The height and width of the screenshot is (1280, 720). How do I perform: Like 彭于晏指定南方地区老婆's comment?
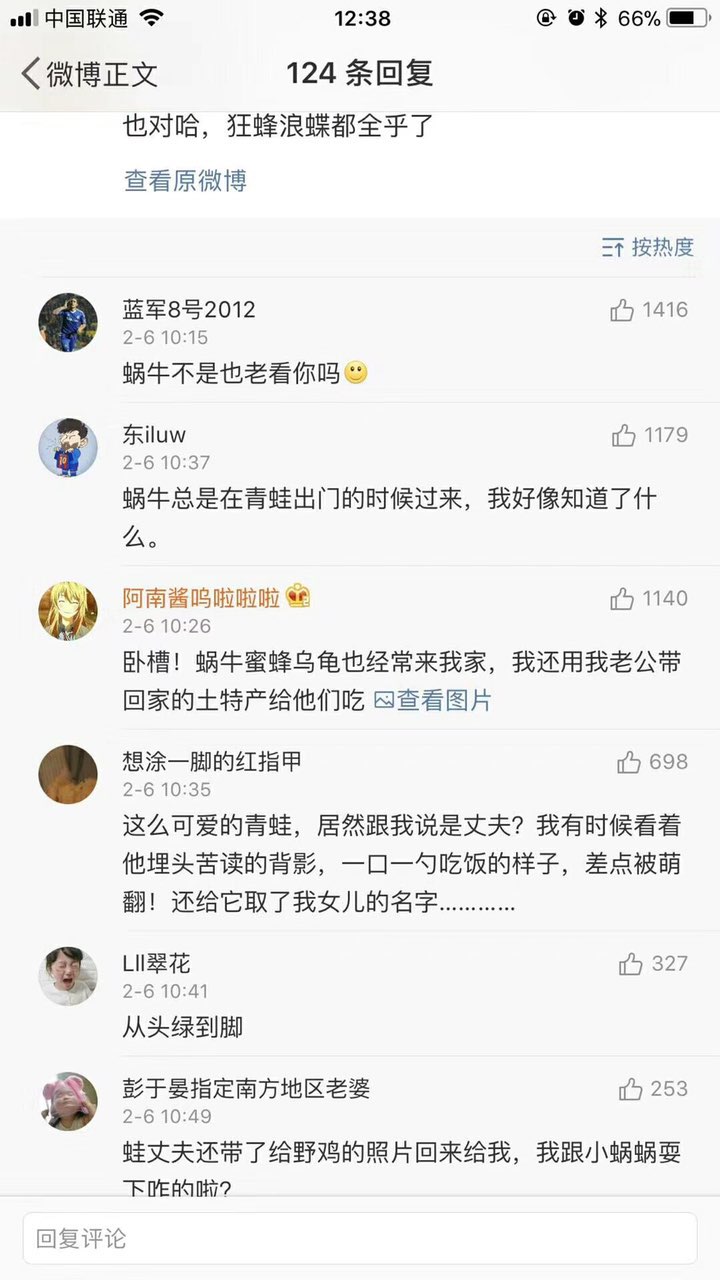tap(630, 1088)
